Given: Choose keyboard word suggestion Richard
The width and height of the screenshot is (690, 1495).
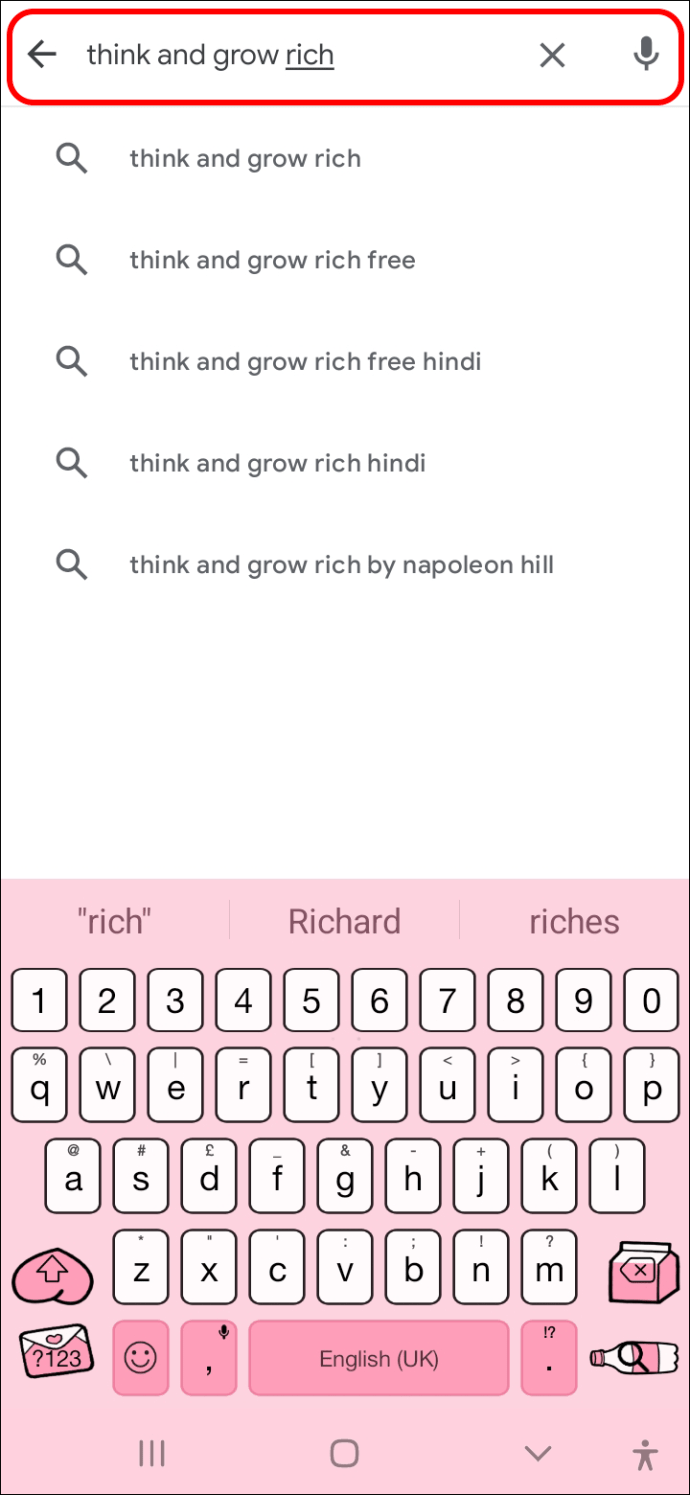Looking at the screenshot, I should pos(344,921).
